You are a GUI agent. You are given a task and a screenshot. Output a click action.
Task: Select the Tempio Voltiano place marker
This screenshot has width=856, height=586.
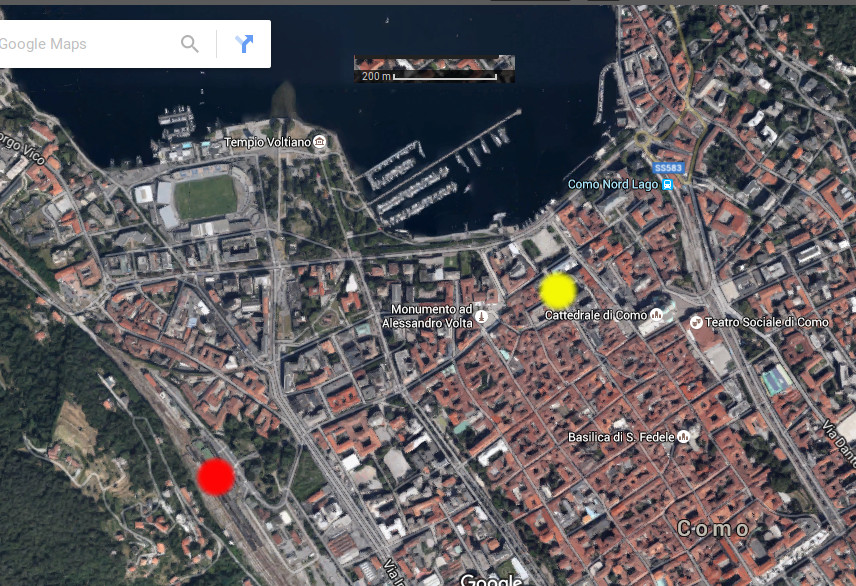(x=319, y=142)
